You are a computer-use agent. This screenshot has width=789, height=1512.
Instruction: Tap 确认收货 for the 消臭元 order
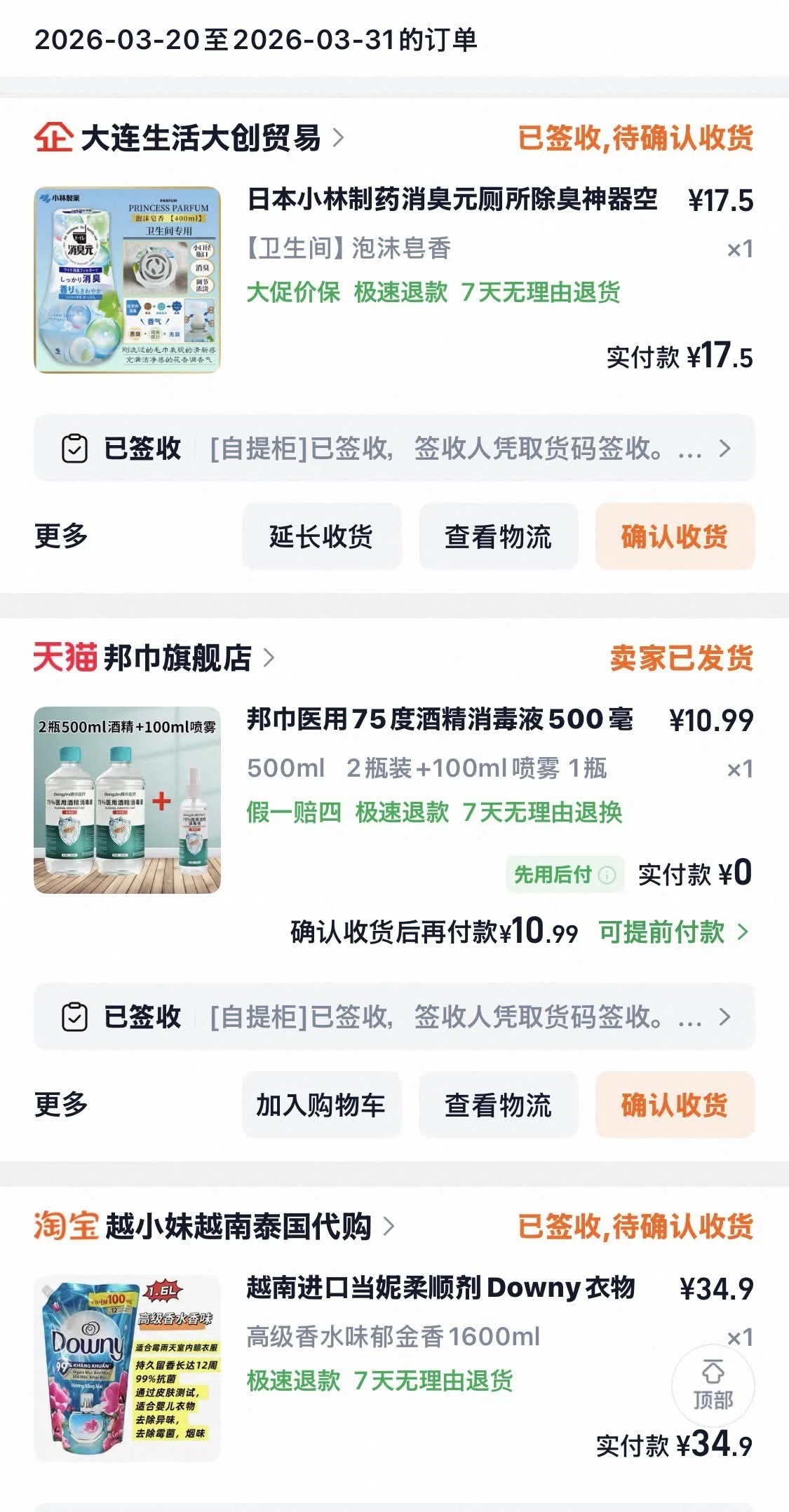(675, 536)
